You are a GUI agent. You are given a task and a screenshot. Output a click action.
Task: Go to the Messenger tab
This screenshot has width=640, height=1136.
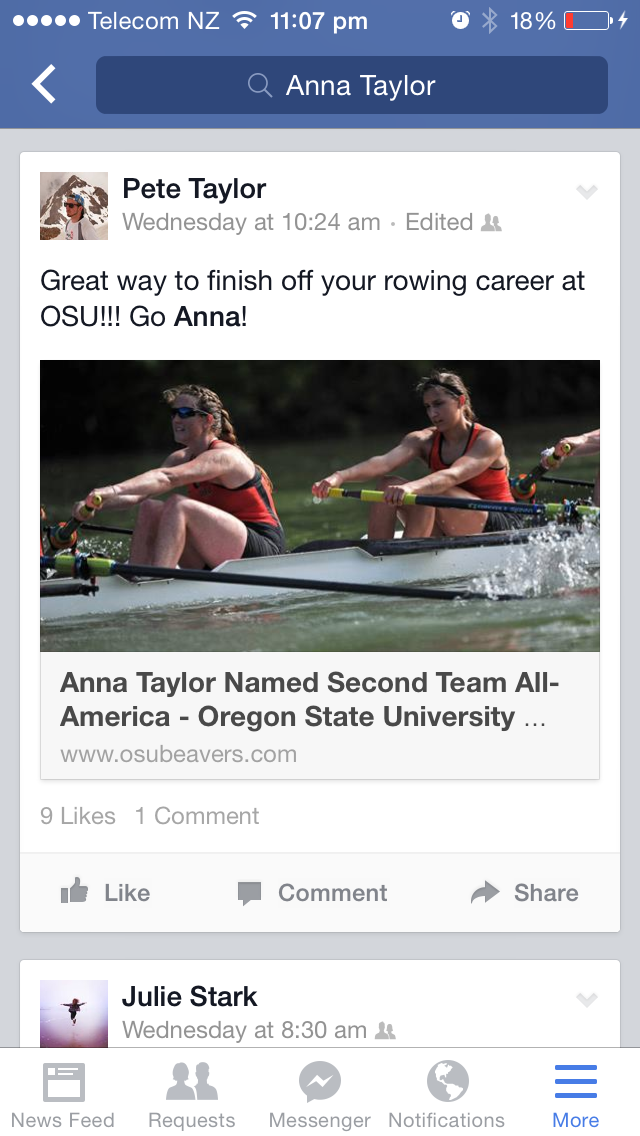coord(320,1095)
